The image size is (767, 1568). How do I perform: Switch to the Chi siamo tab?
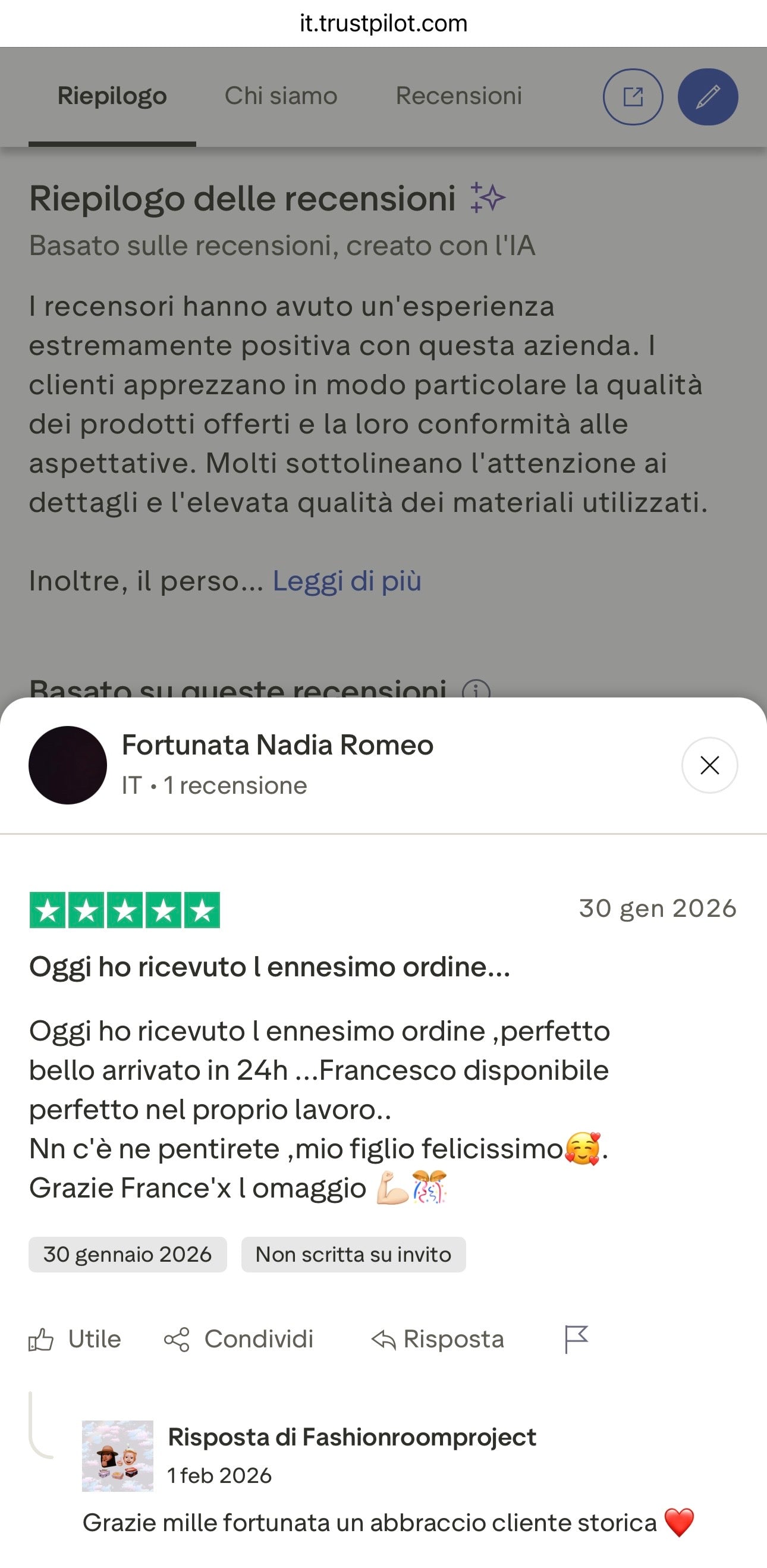pyautogui.click(x=281, y=96)
